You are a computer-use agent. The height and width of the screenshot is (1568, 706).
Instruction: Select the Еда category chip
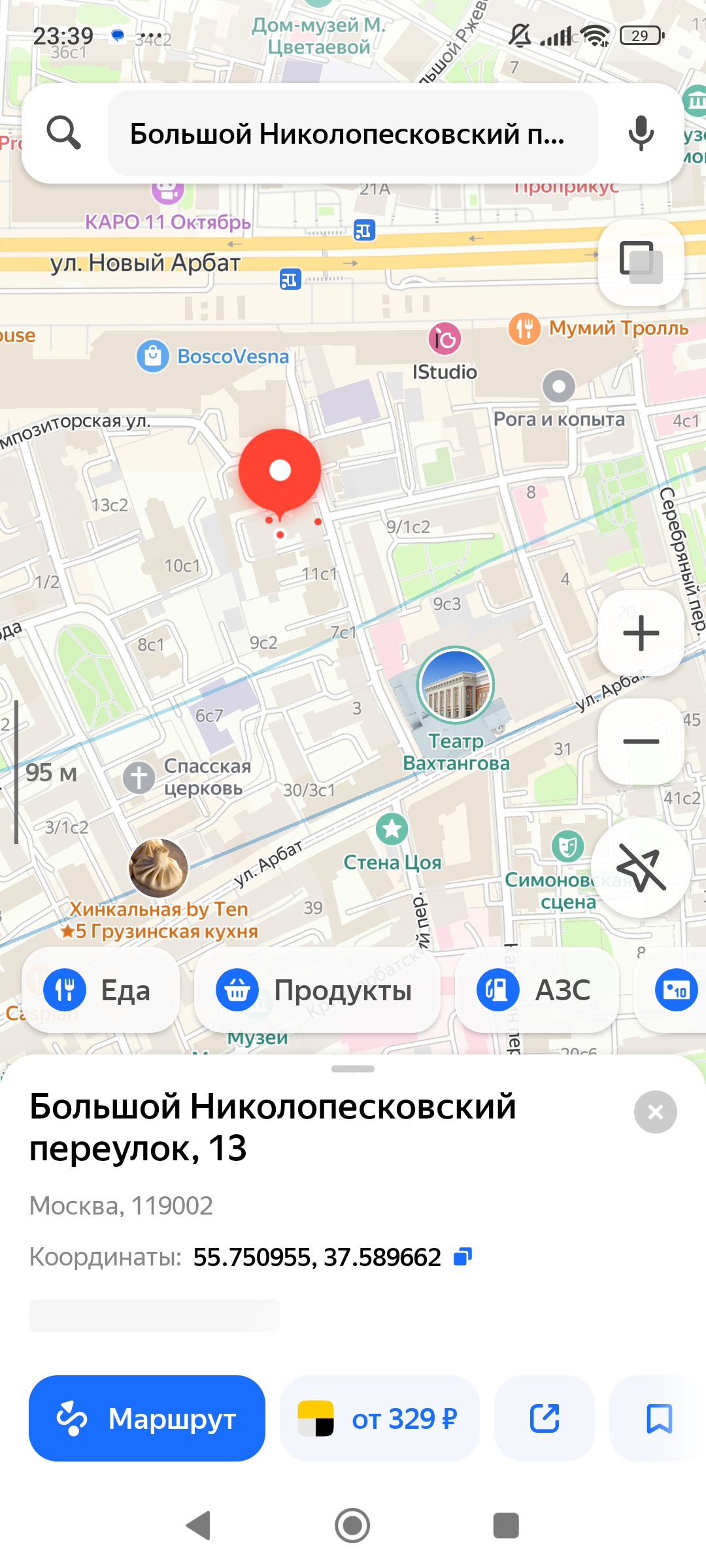[100, 990]
